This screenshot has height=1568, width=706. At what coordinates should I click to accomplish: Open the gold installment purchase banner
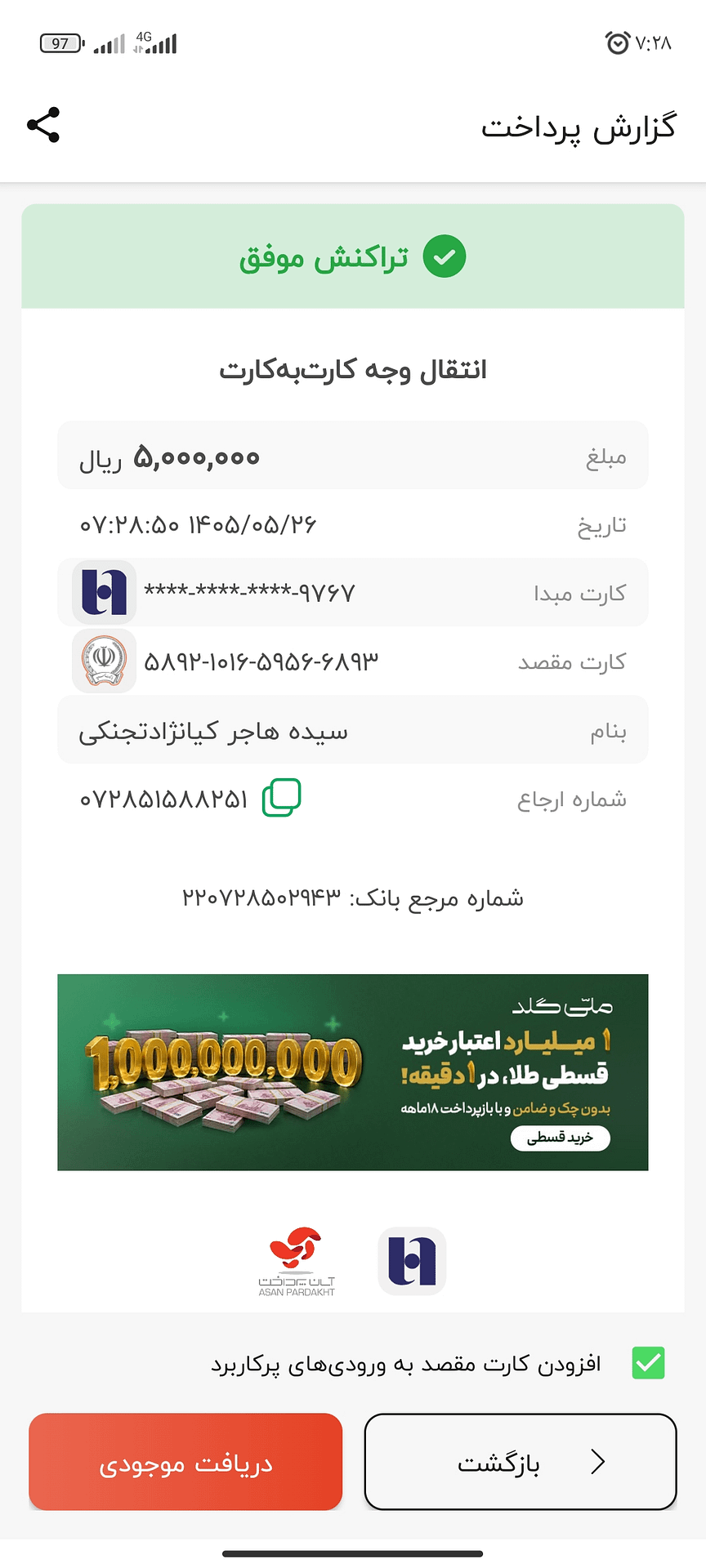(x=353, y=1071)
